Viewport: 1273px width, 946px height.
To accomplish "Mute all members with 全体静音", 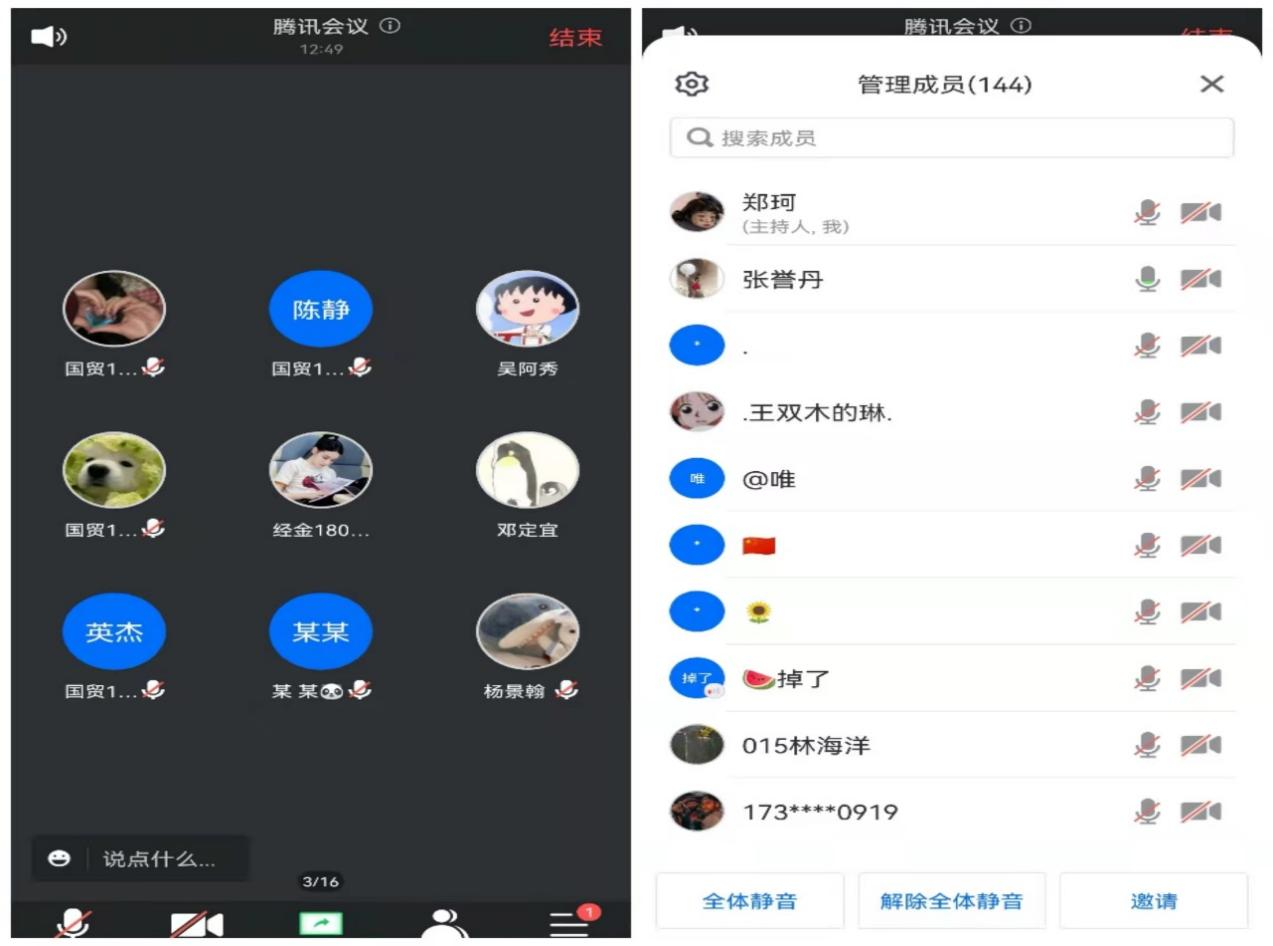I will tap(749, 901).
